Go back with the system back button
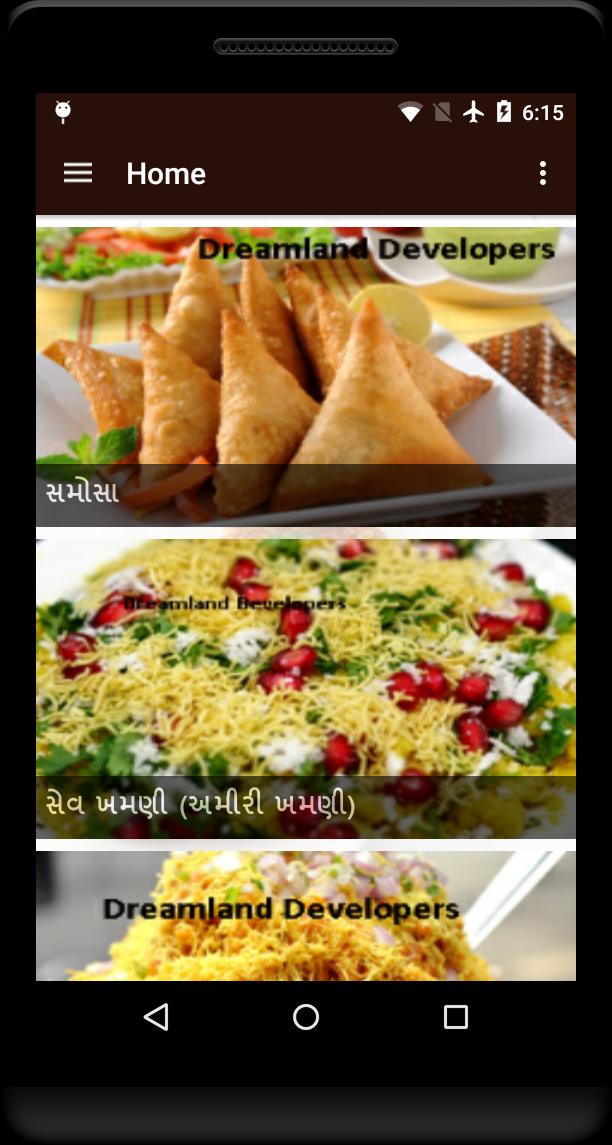This screenshot has height=1145, width=612. tap(156, 1017)
